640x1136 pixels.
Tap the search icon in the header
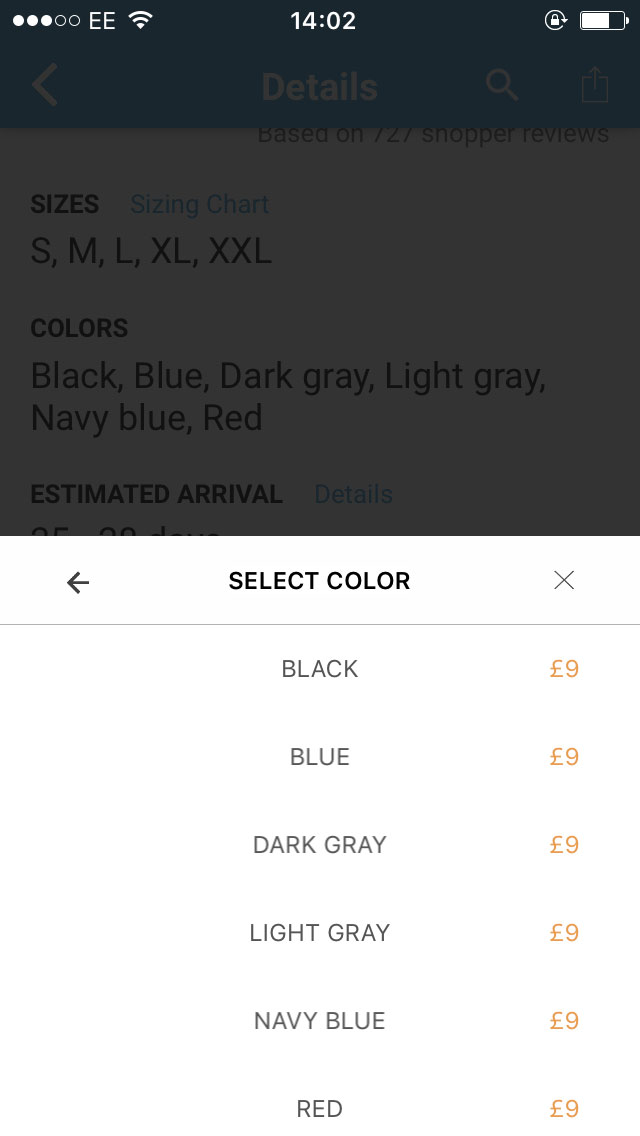(x=502, y=86)
